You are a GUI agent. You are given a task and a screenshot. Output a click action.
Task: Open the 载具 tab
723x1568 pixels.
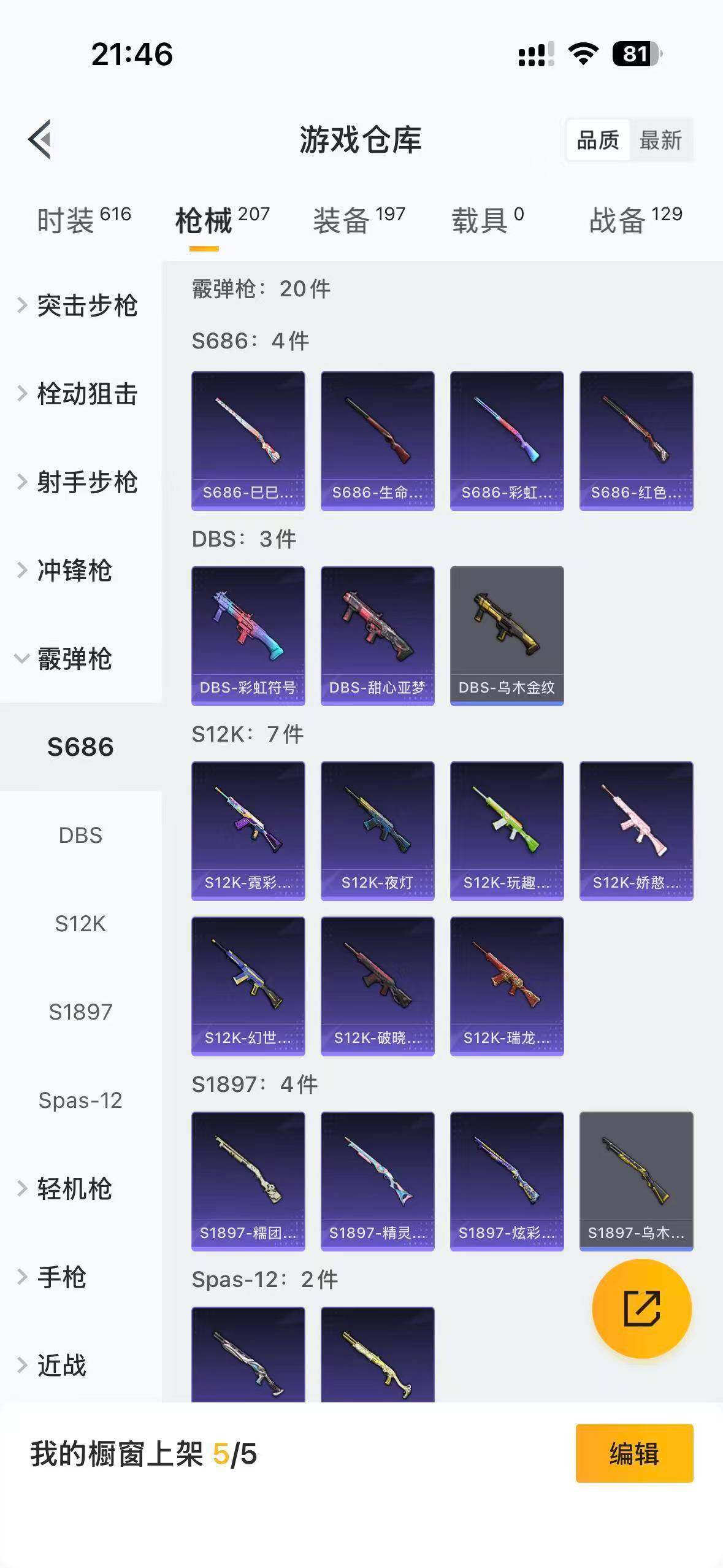(x=488, y=220)
